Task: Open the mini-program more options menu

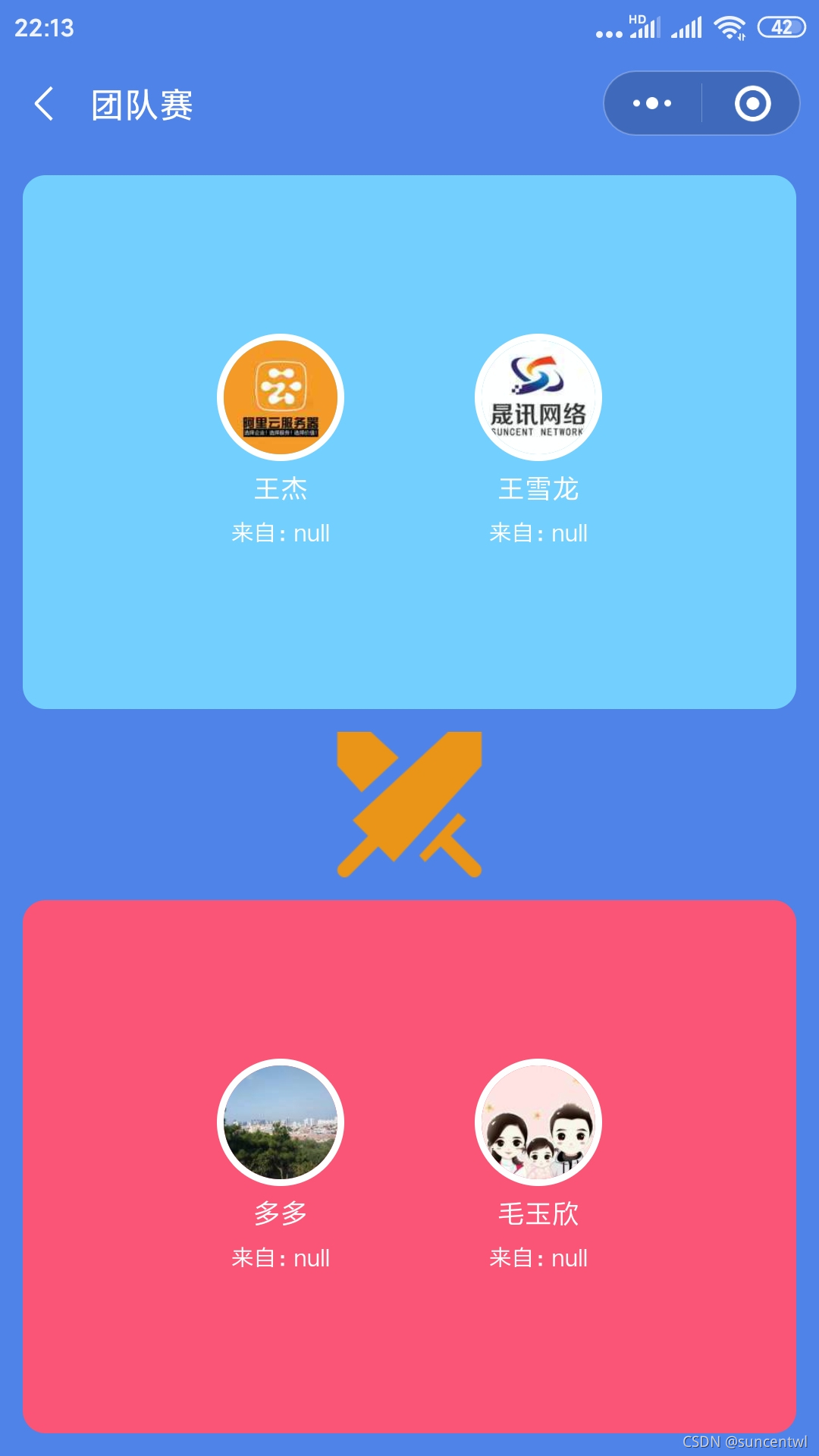Action: pos(651,104)
